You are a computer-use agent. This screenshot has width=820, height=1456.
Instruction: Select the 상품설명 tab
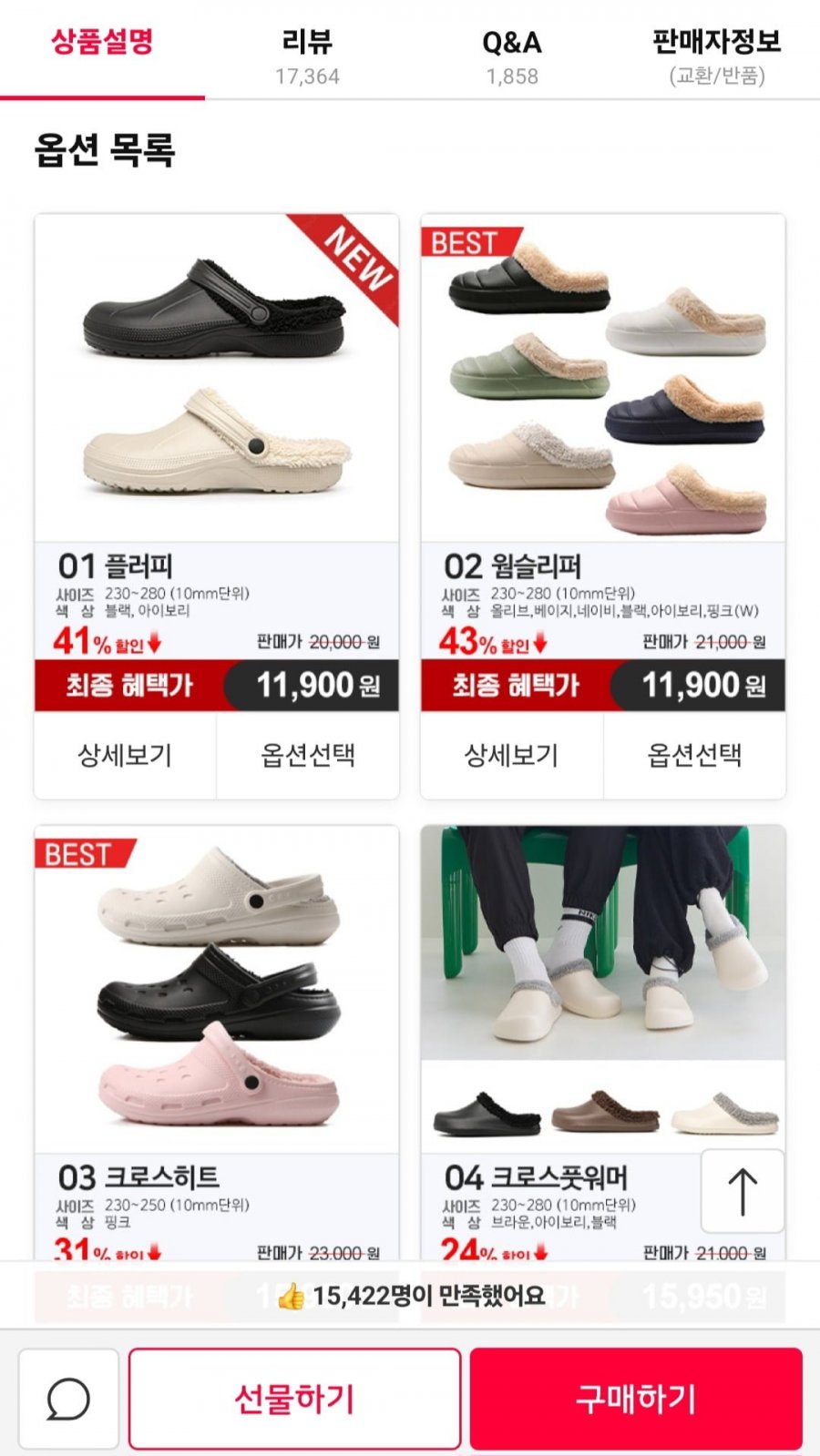(x=102, y=50)
